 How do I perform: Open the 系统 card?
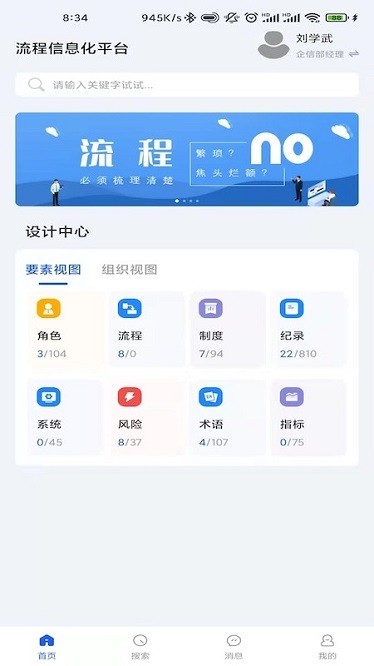(65, 418)
